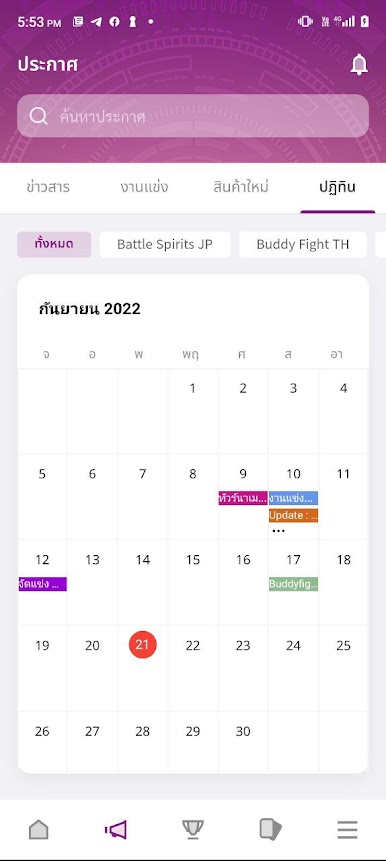Show more events on September 10

click(278, 531)
